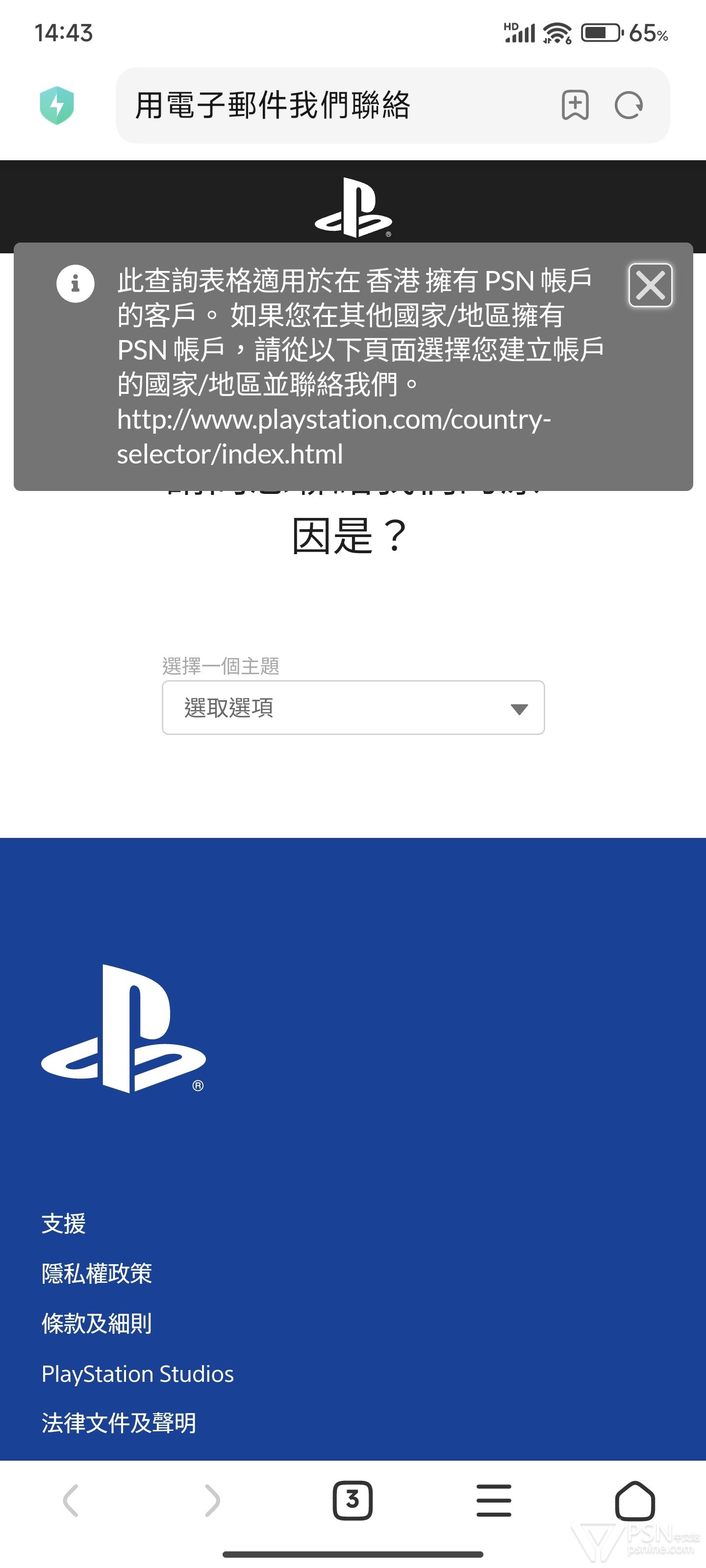Image resolution: width=706 pixels, height=1568 pixels.
Task: Open the 條款及細則 link
Action: pyautogui.click(x=97, y=1323)
